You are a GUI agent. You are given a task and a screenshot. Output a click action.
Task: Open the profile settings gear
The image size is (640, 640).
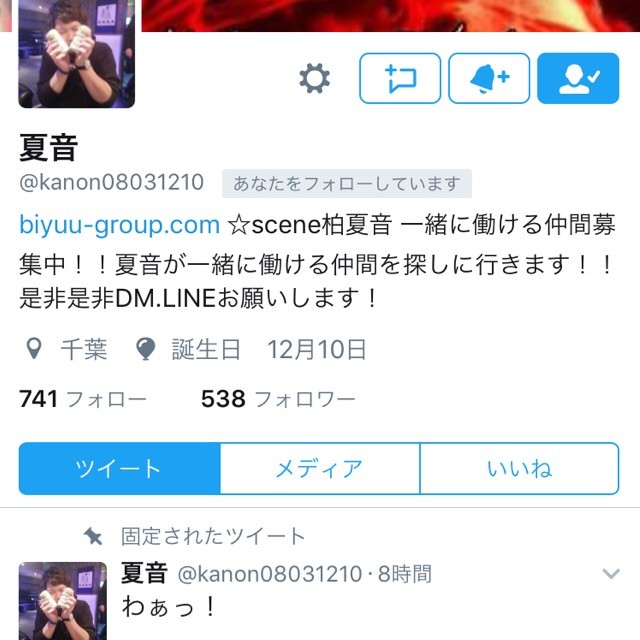point(315,78)
